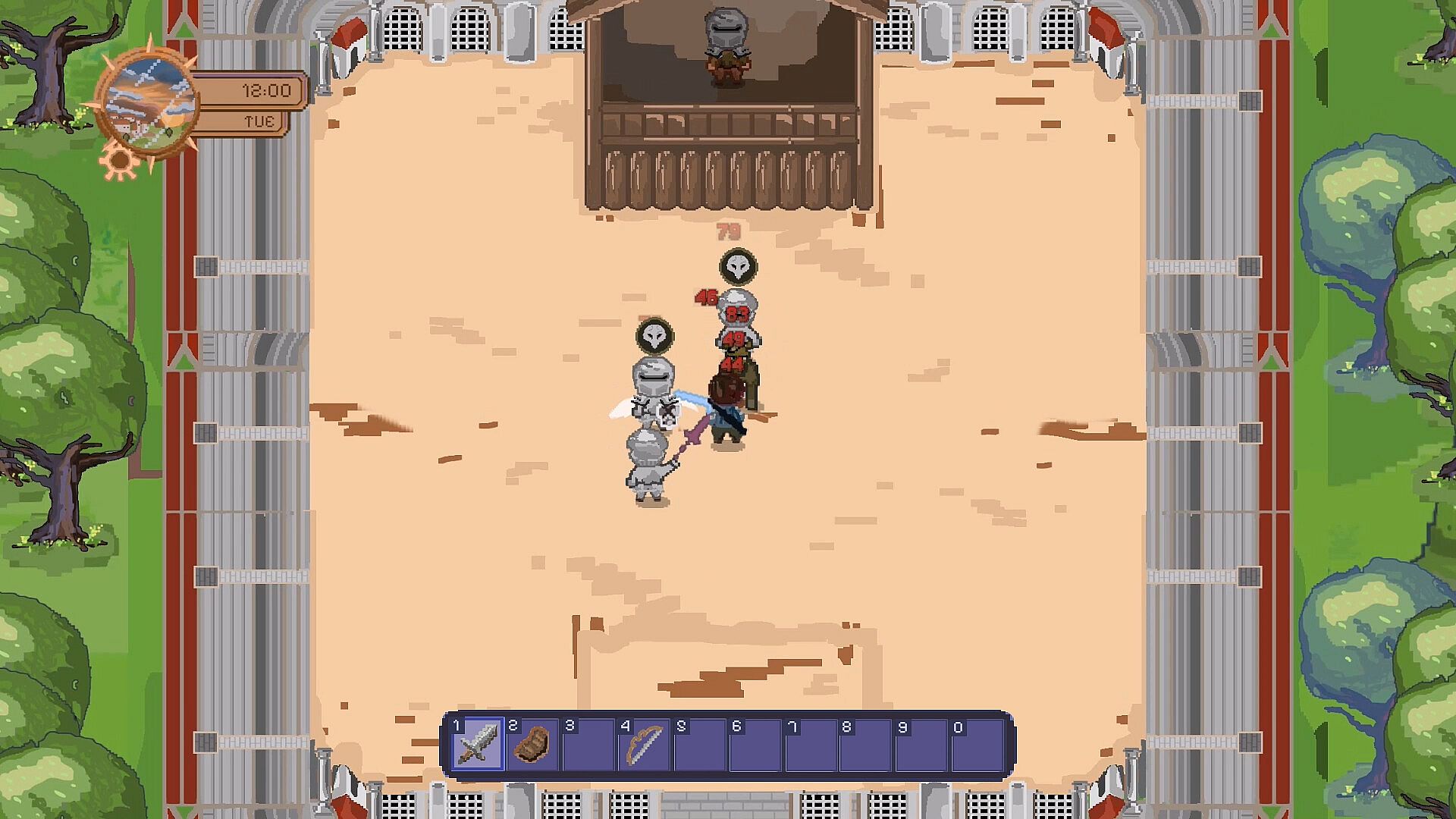Image resolution: width=1456 pixels, height=819 pixels.
Task: Select empty hotbar slot 5
Action: click(x=699, y=744)
